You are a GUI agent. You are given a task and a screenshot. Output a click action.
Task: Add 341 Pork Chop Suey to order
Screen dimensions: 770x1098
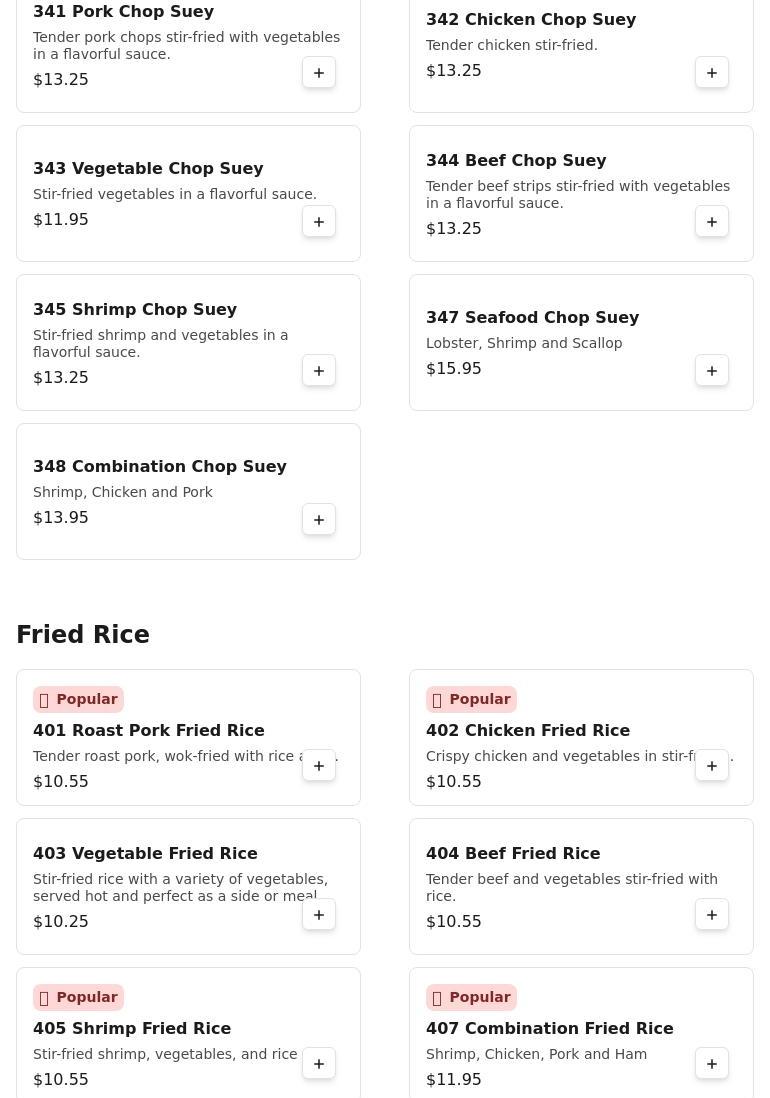pyautogui.click(x=319, y=73)
